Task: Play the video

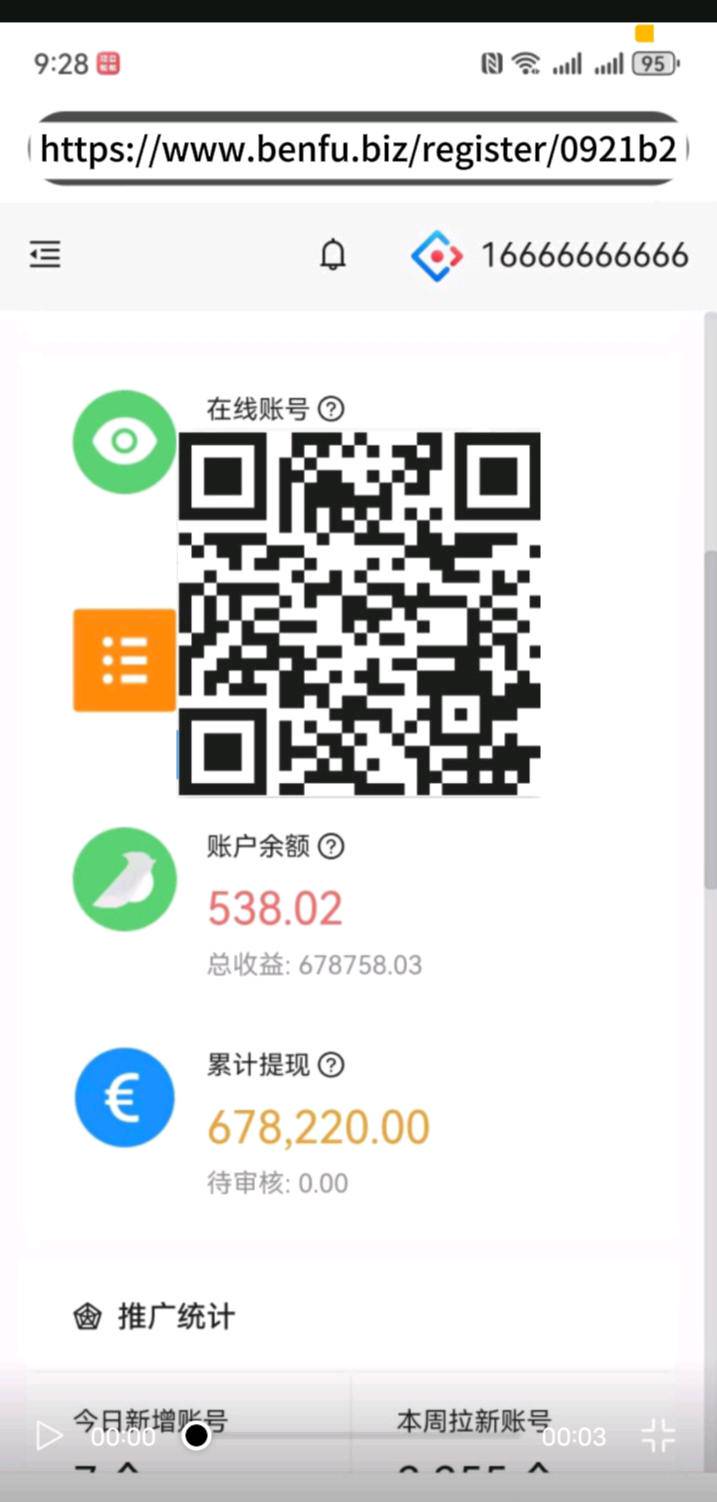Action: tap(47, 1436)
